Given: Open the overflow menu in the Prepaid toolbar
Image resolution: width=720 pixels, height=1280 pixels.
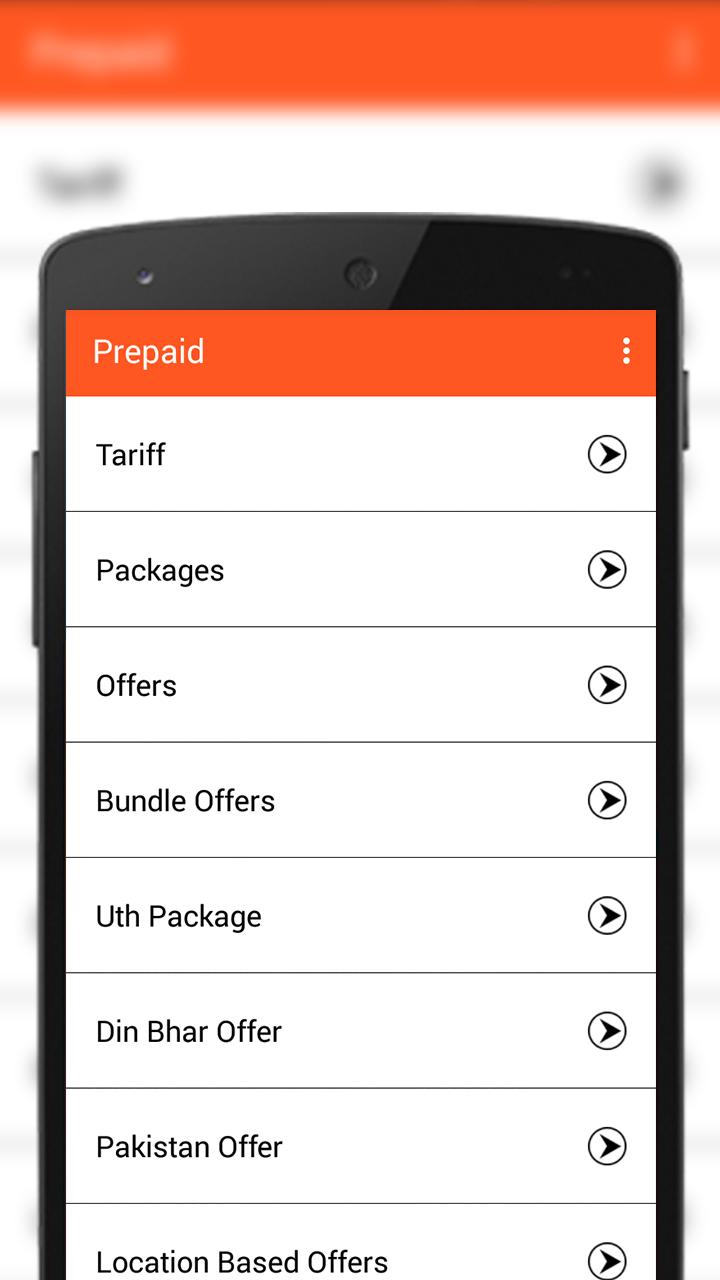Looking at the screenshot, I should 627,352.
